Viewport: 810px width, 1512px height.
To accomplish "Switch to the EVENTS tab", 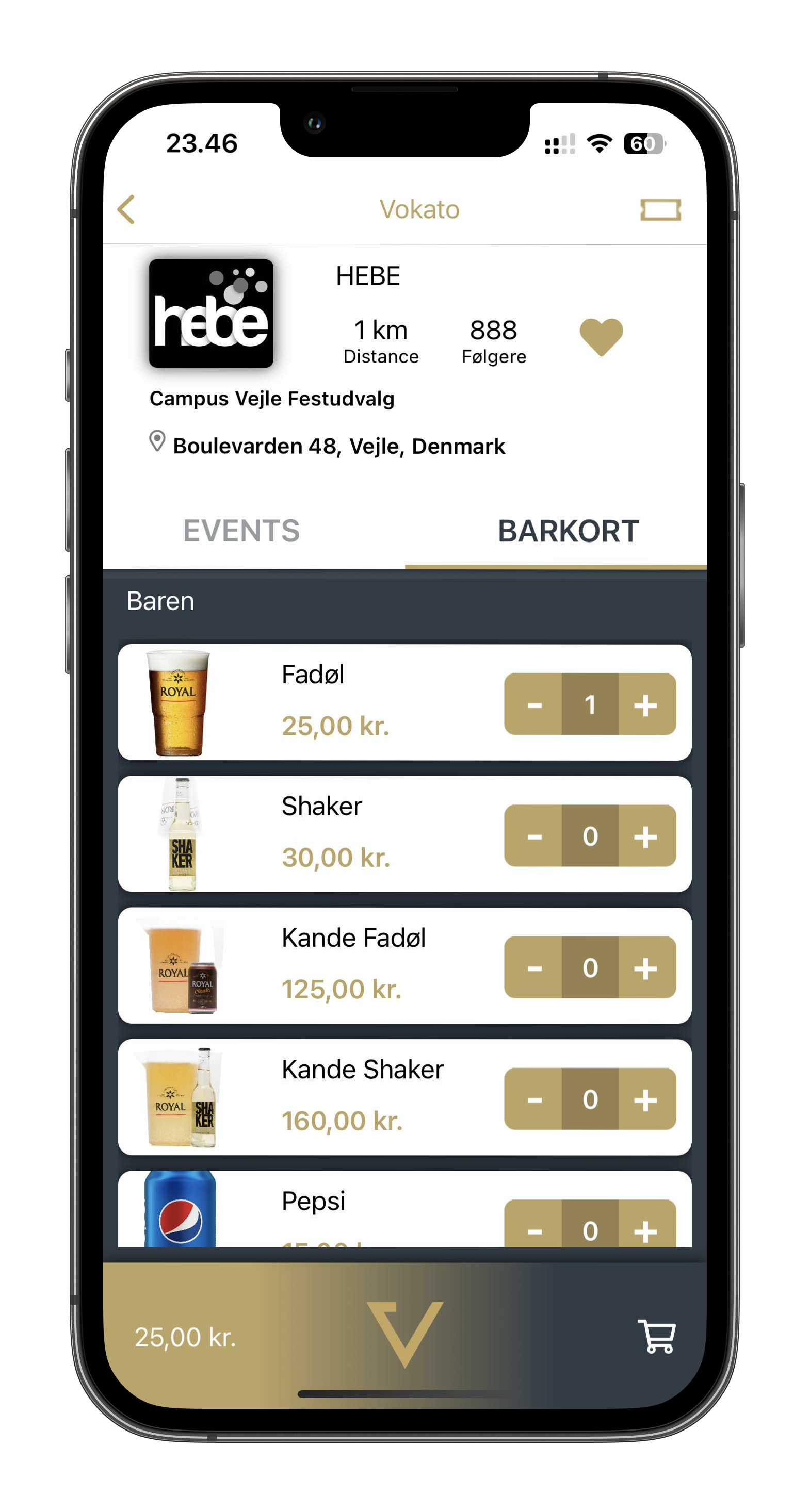I will pos(241,531).
